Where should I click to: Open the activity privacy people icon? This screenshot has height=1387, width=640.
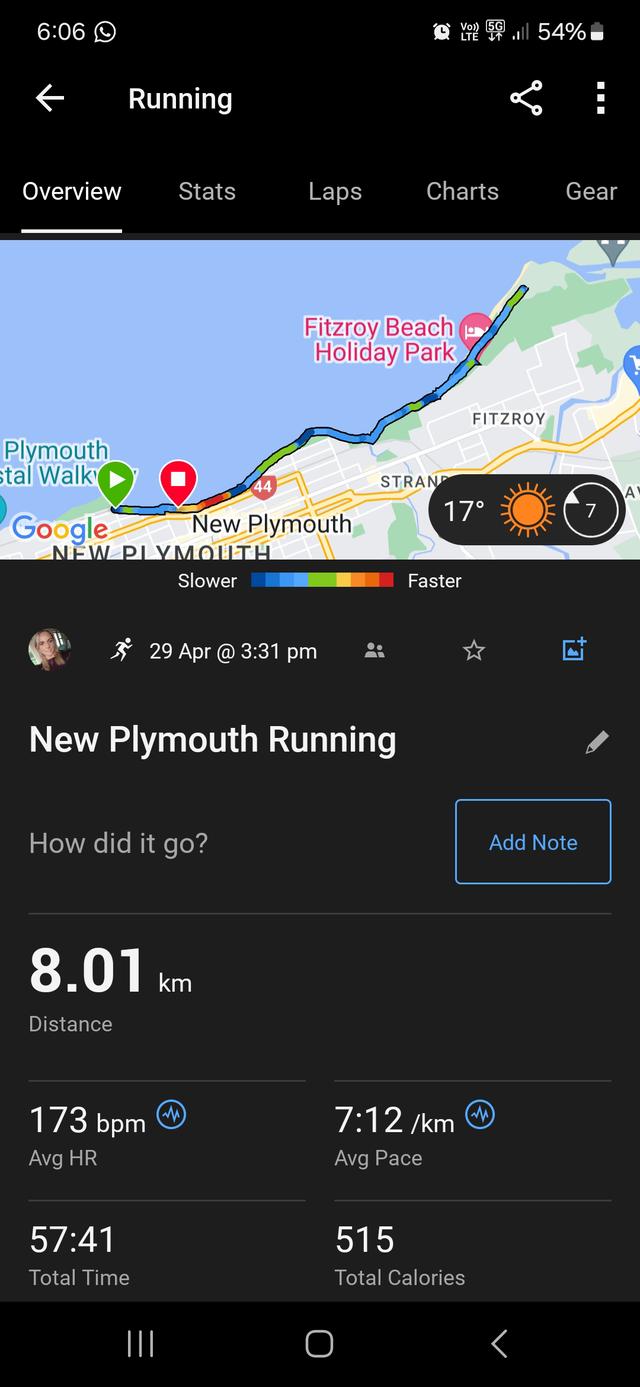(x=375, y=651)
